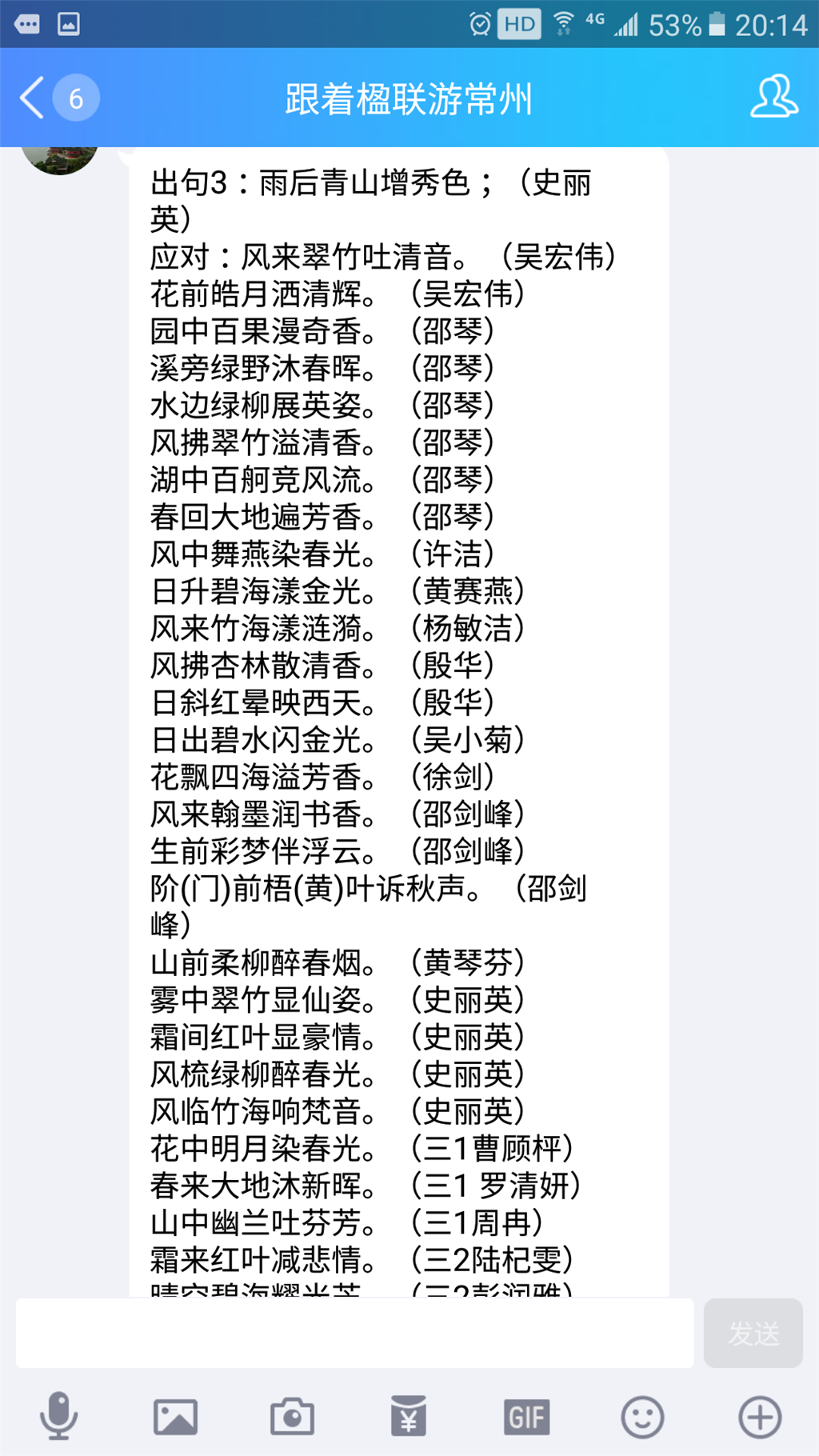
Task: Open the emoji panel
Action: (x=642, y=1417)
